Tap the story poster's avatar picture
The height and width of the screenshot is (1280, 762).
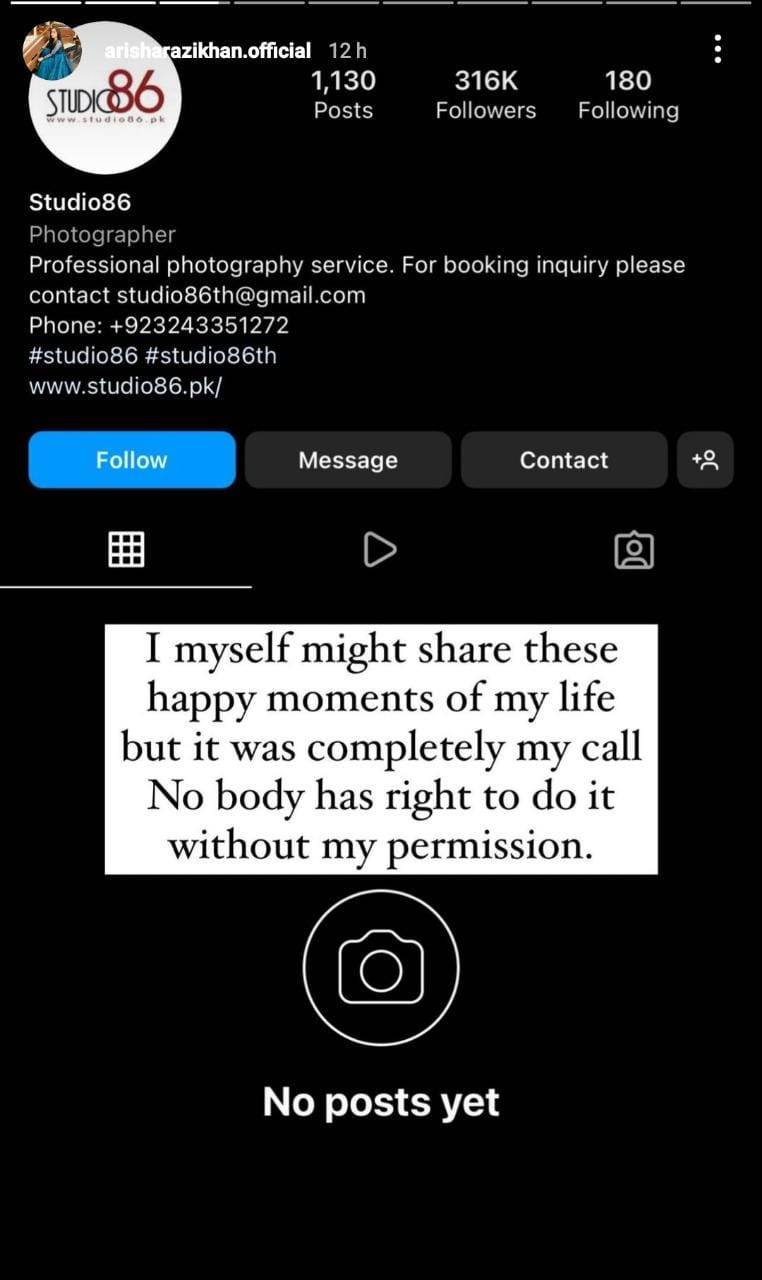(51, 50)
